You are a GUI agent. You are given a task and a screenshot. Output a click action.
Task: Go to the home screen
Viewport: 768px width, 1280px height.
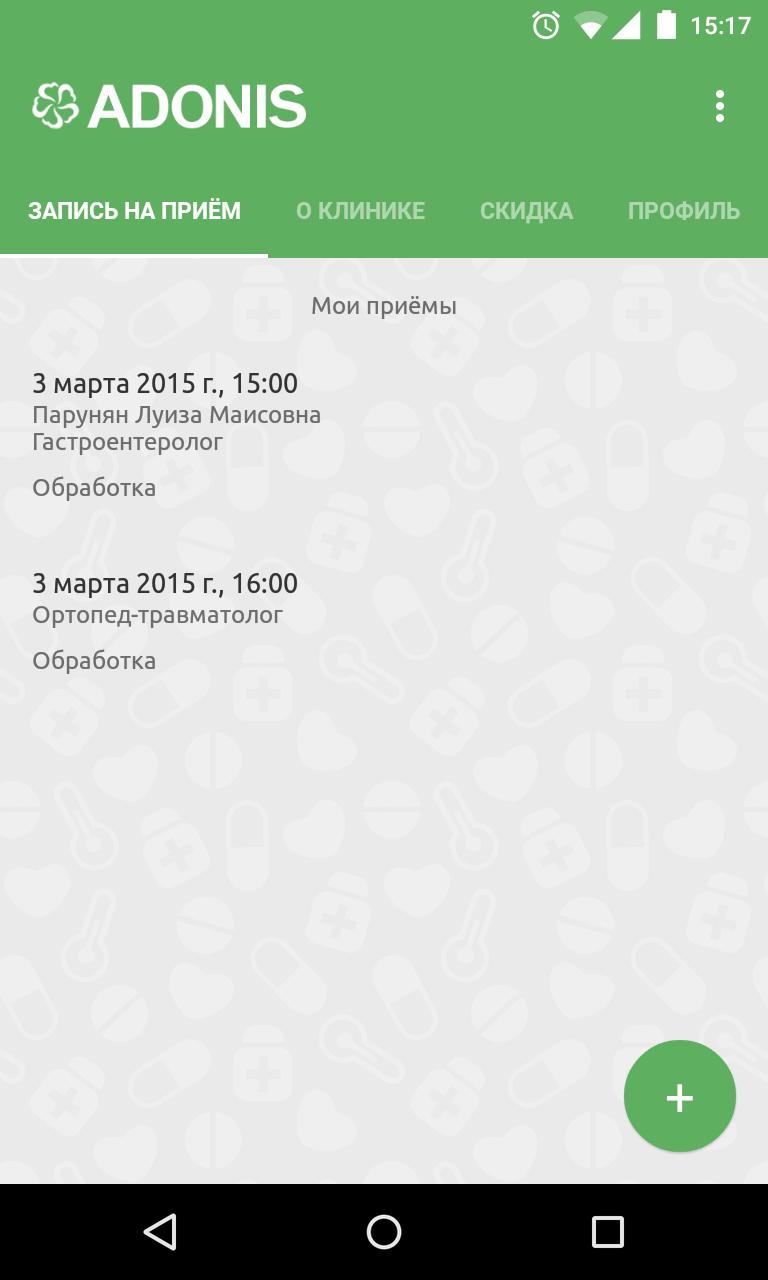[384, 1231]
